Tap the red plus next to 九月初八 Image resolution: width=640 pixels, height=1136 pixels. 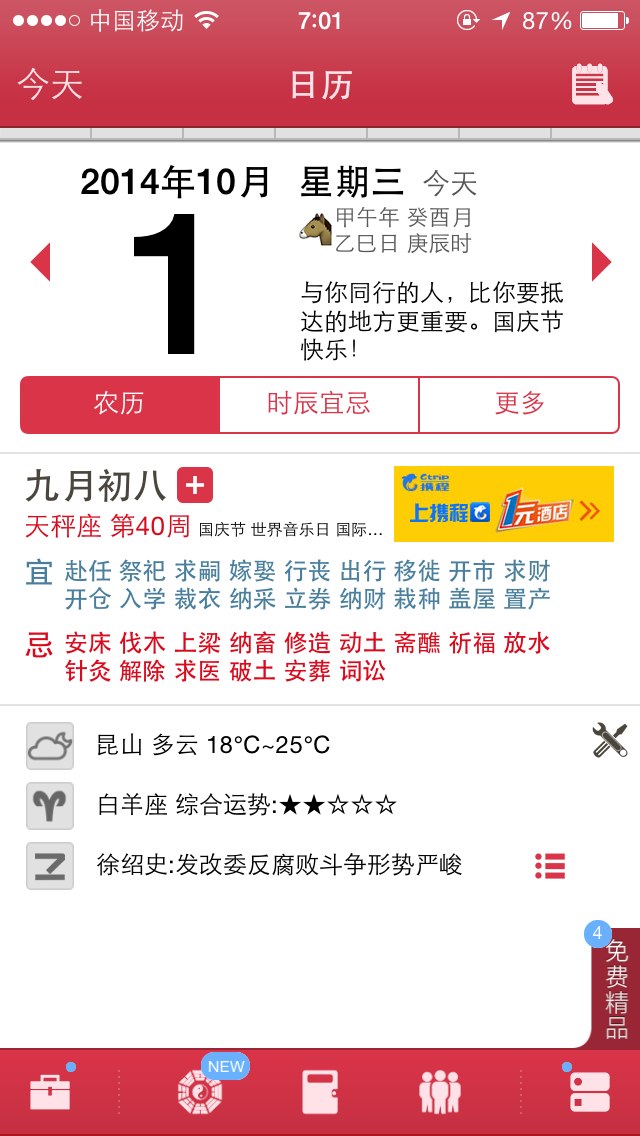click(x=194, y=486)
